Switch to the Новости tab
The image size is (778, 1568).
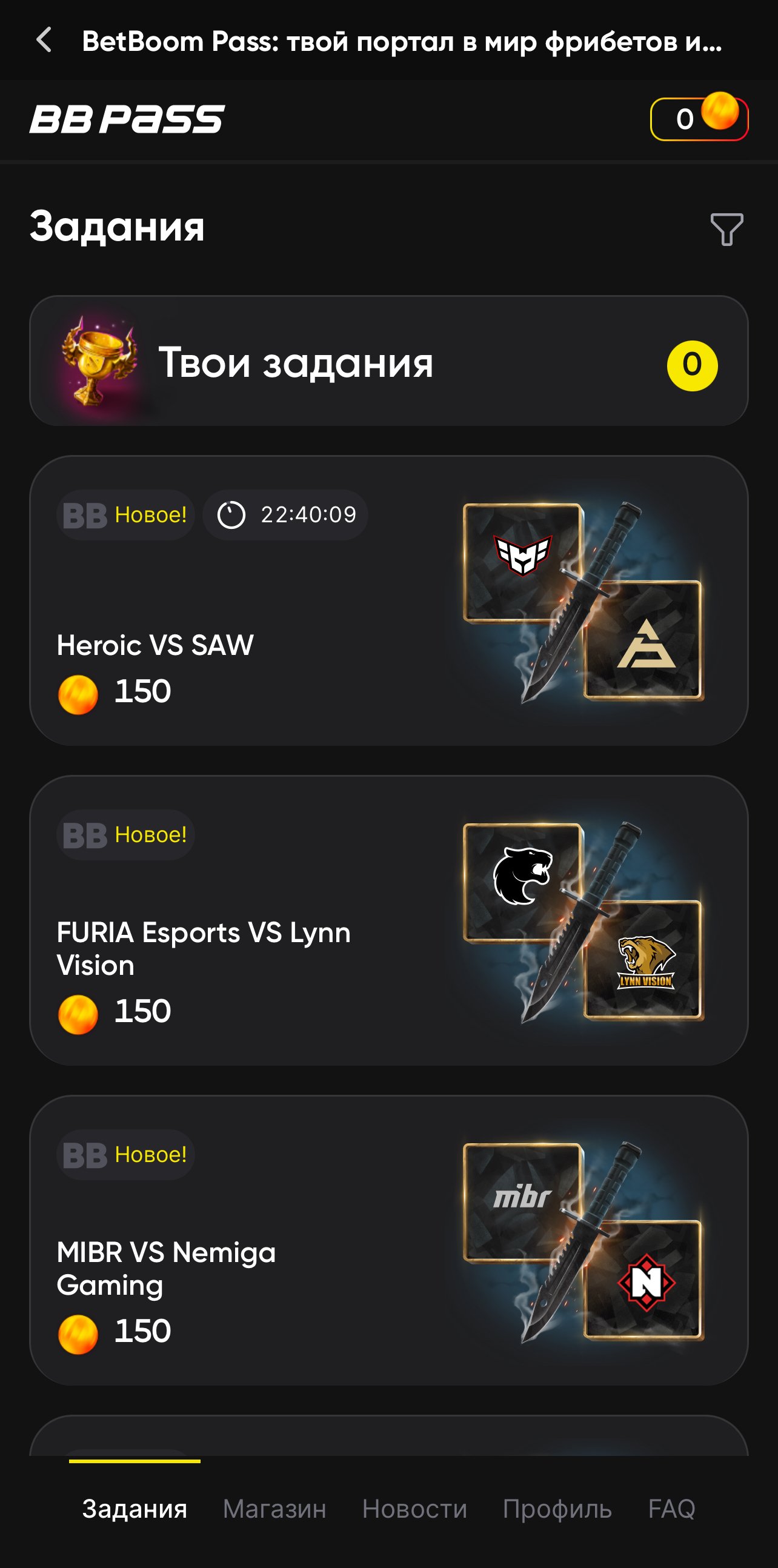pos(414,1509)
